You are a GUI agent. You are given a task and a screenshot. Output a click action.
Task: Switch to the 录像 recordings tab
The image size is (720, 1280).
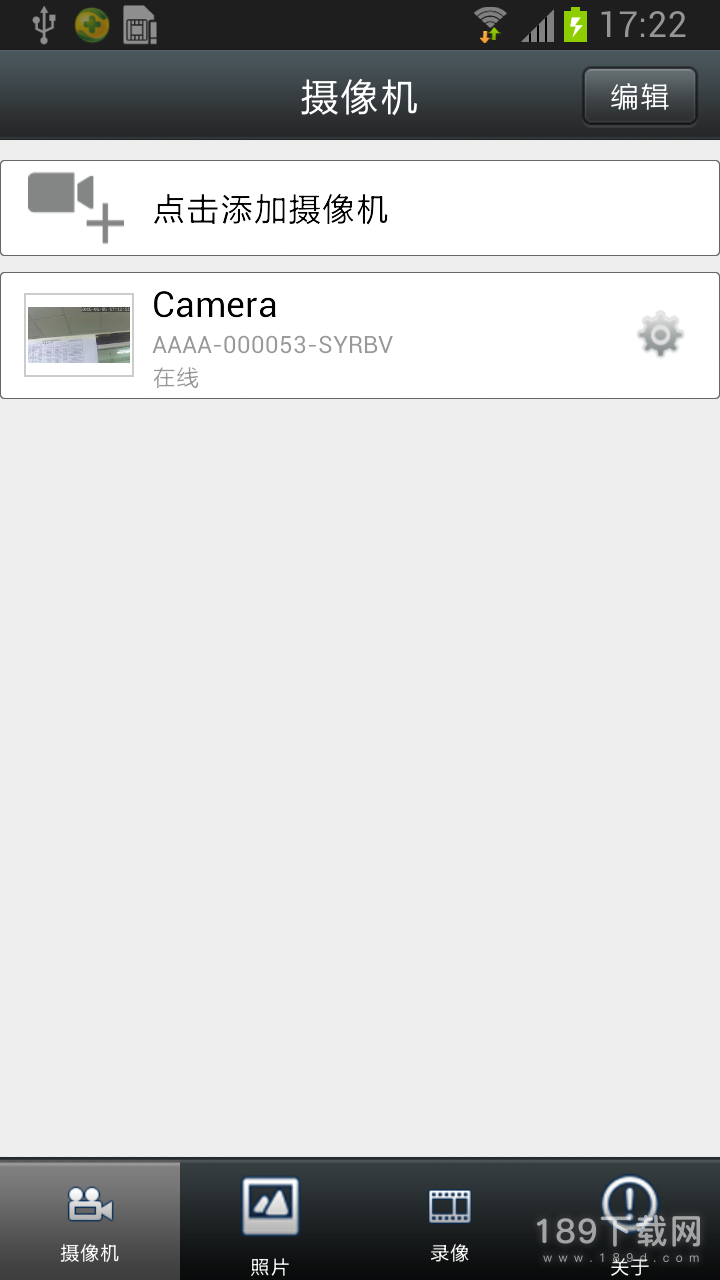coord(450,1220)
